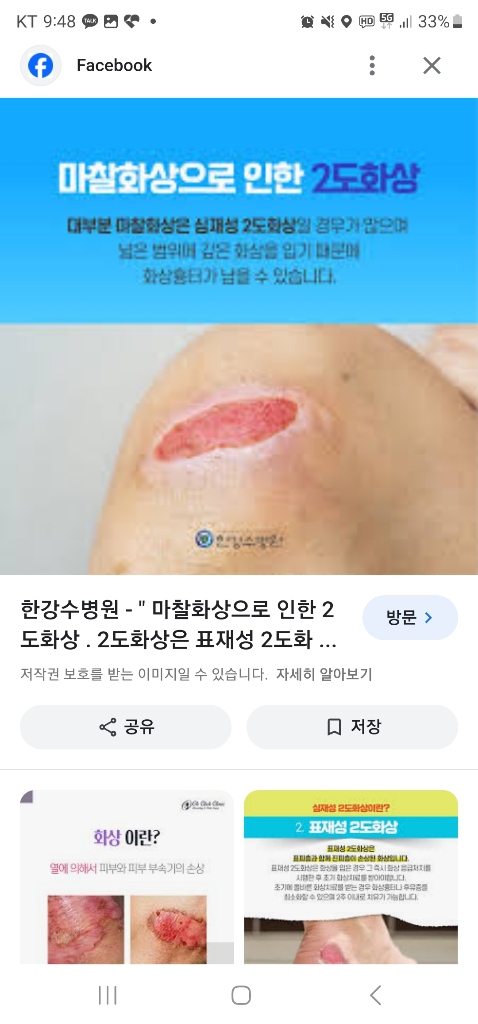Open the main 마찰화상 2도화상 image
This screenshot has height=1024, width=478.
tap(239, 336)
